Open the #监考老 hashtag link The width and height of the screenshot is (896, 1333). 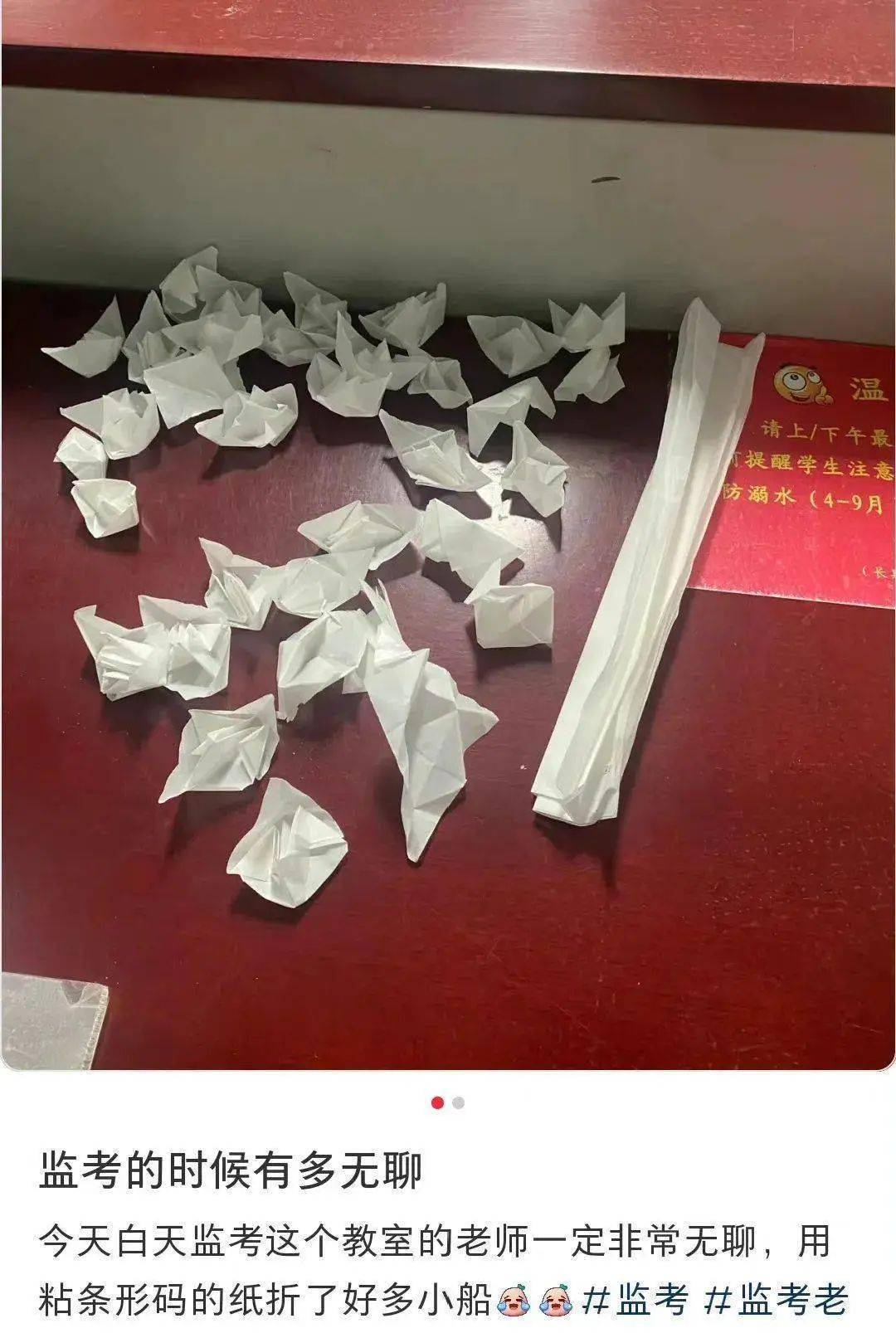(x=776, y=1300)
